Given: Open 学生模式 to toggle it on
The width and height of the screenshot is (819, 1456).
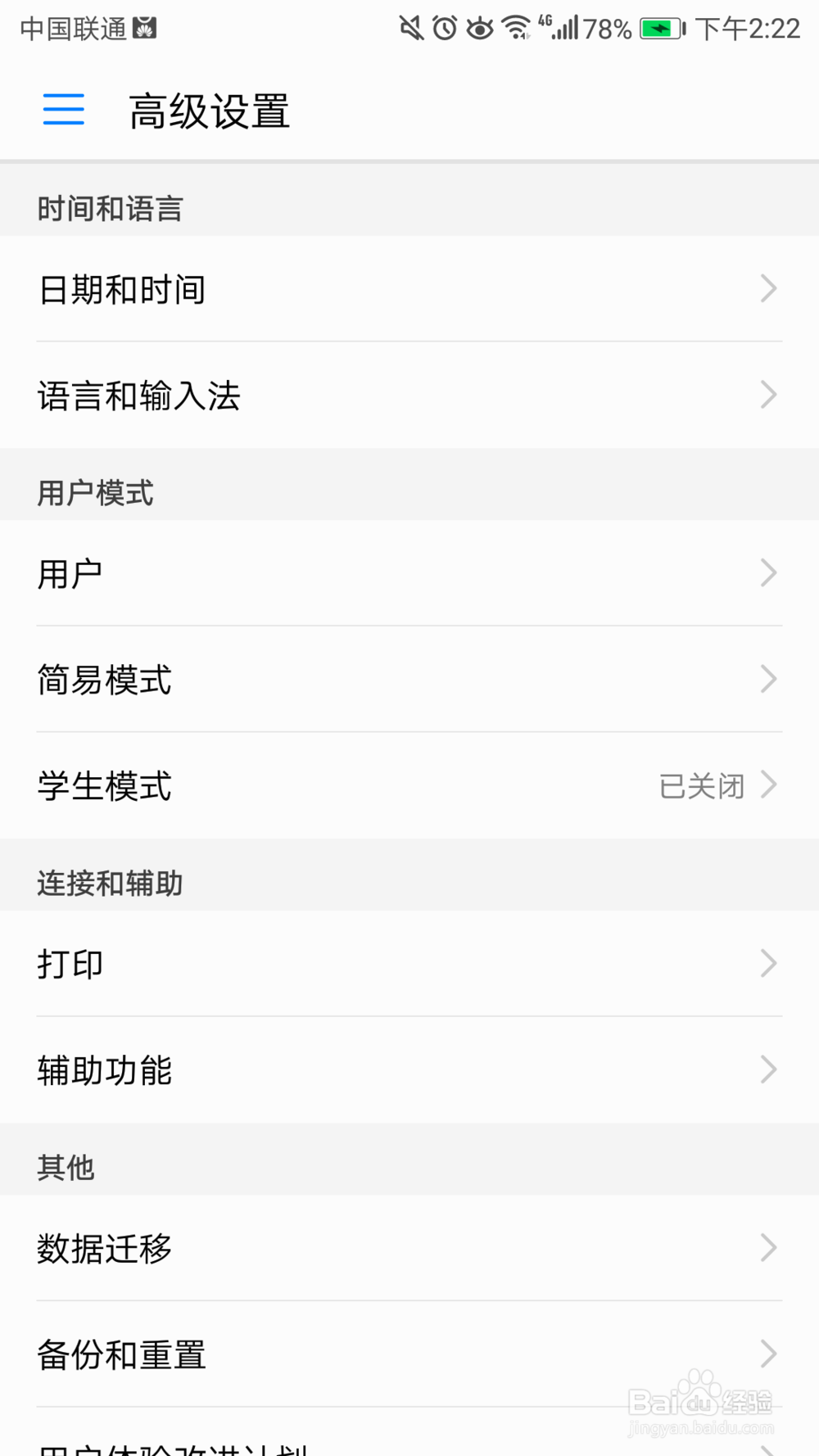Looking at the screenshot, I should click(x=409, y=786).
